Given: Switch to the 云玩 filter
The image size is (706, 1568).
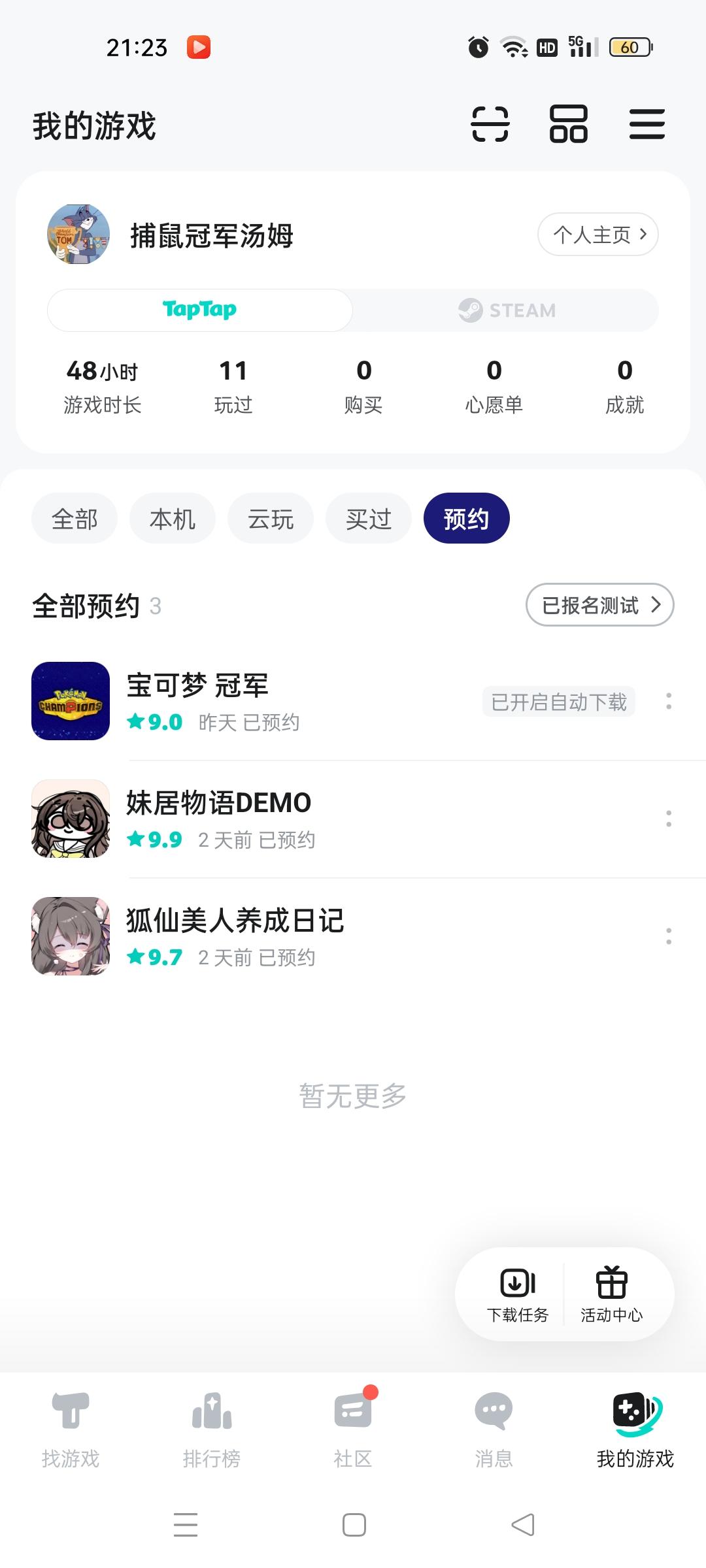Looking at the screenshot, I should coord(270,518).
